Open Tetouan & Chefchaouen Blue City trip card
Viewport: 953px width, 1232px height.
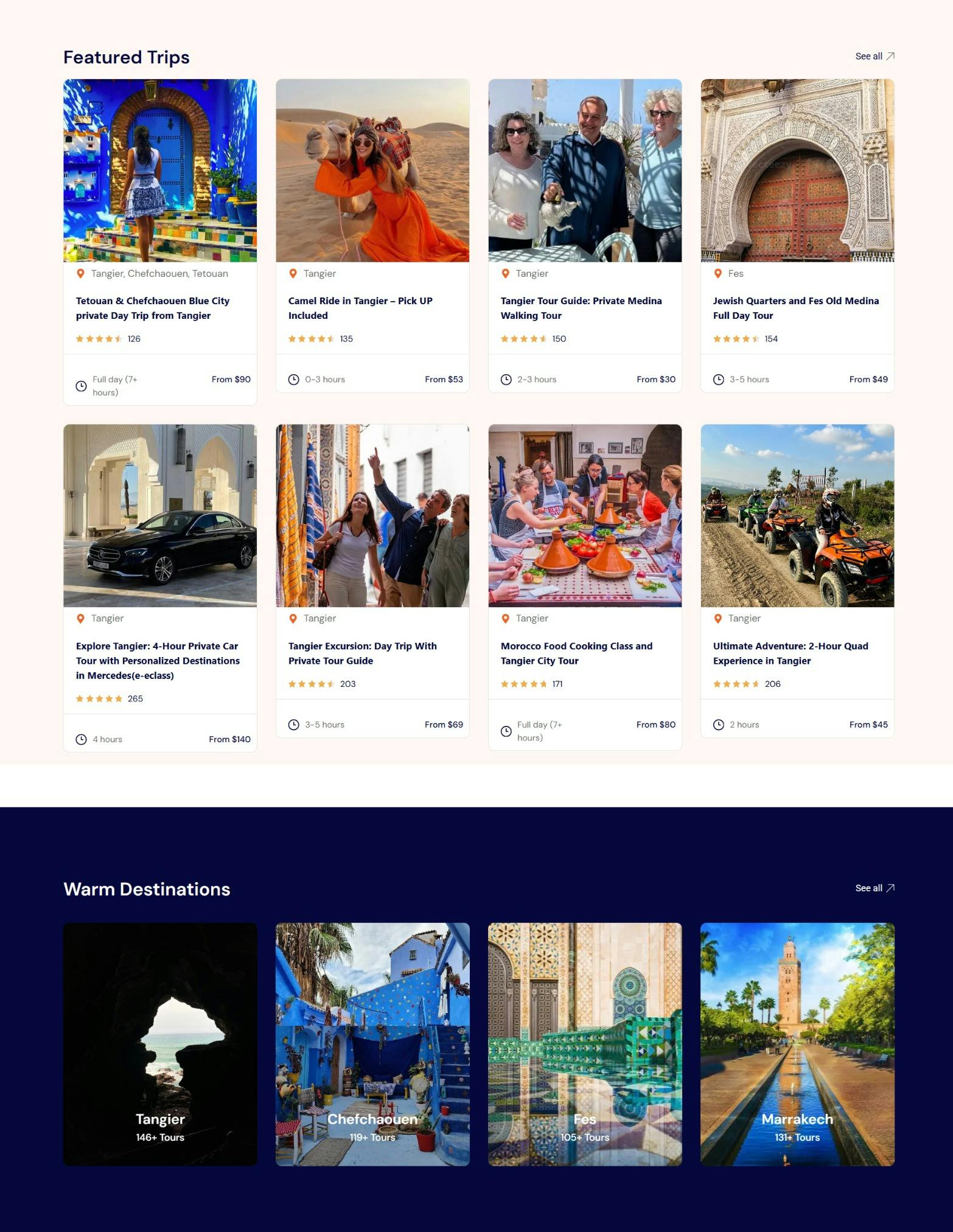[x=153, y=308]
